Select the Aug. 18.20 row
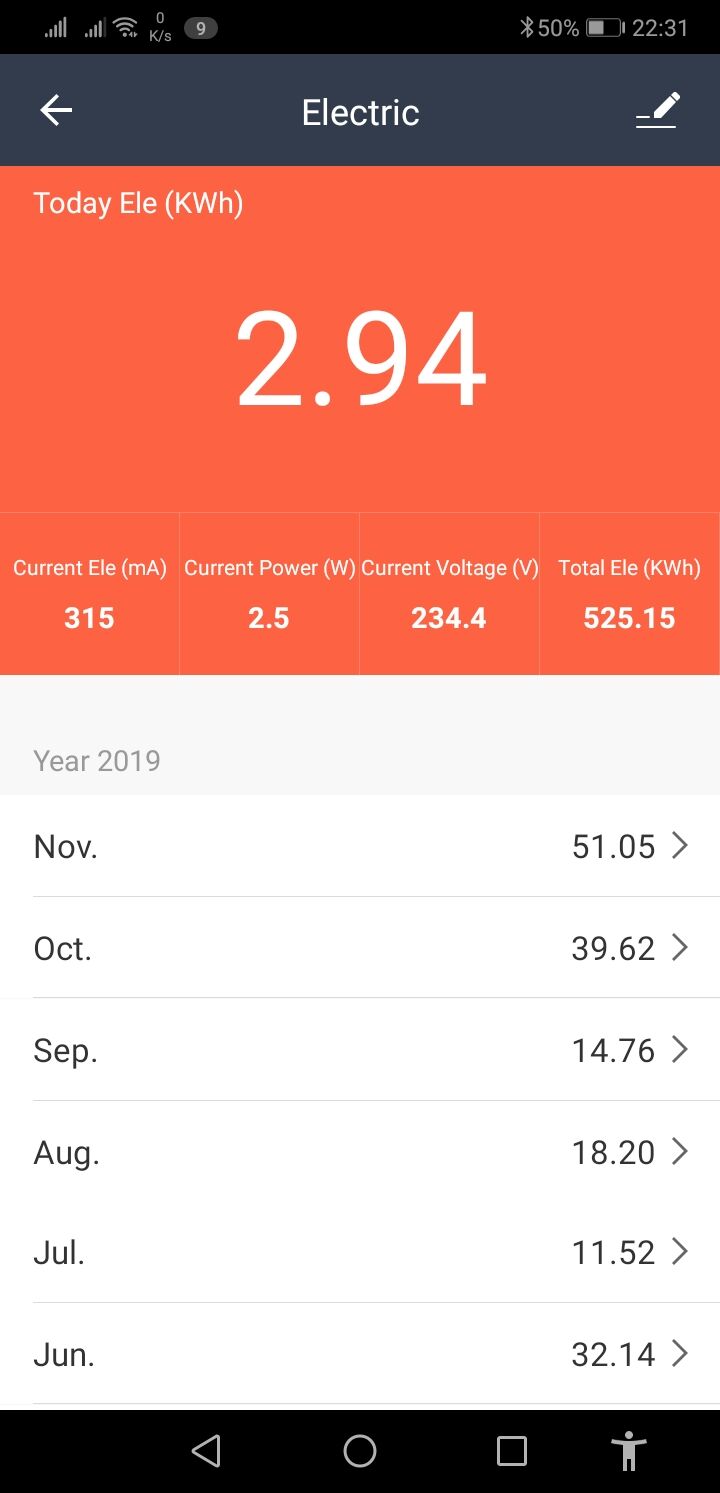The height and width of the screenshot is (1493, 720). point(360,1152)
